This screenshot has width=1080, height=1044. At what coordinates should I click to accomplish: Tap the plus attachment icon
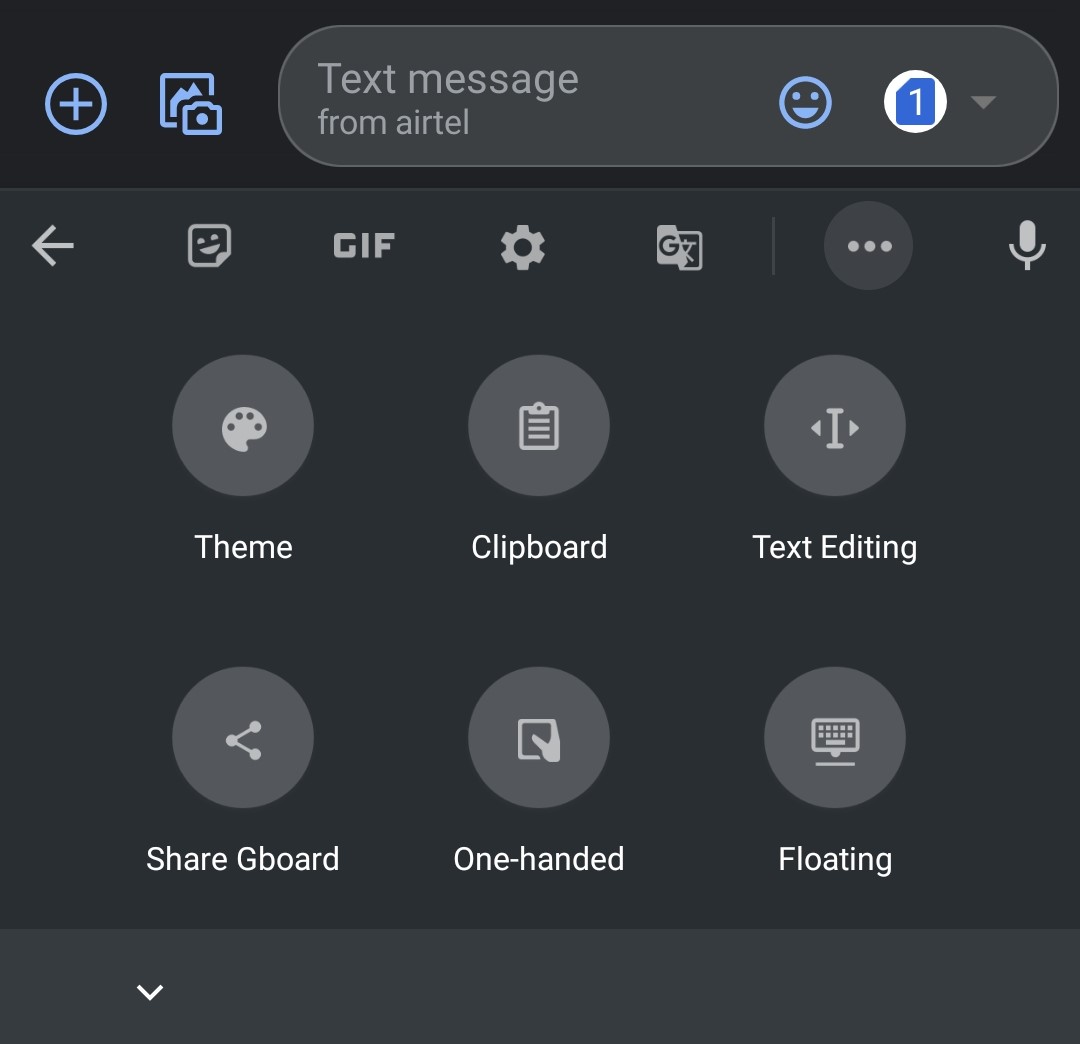coord(76,103)
